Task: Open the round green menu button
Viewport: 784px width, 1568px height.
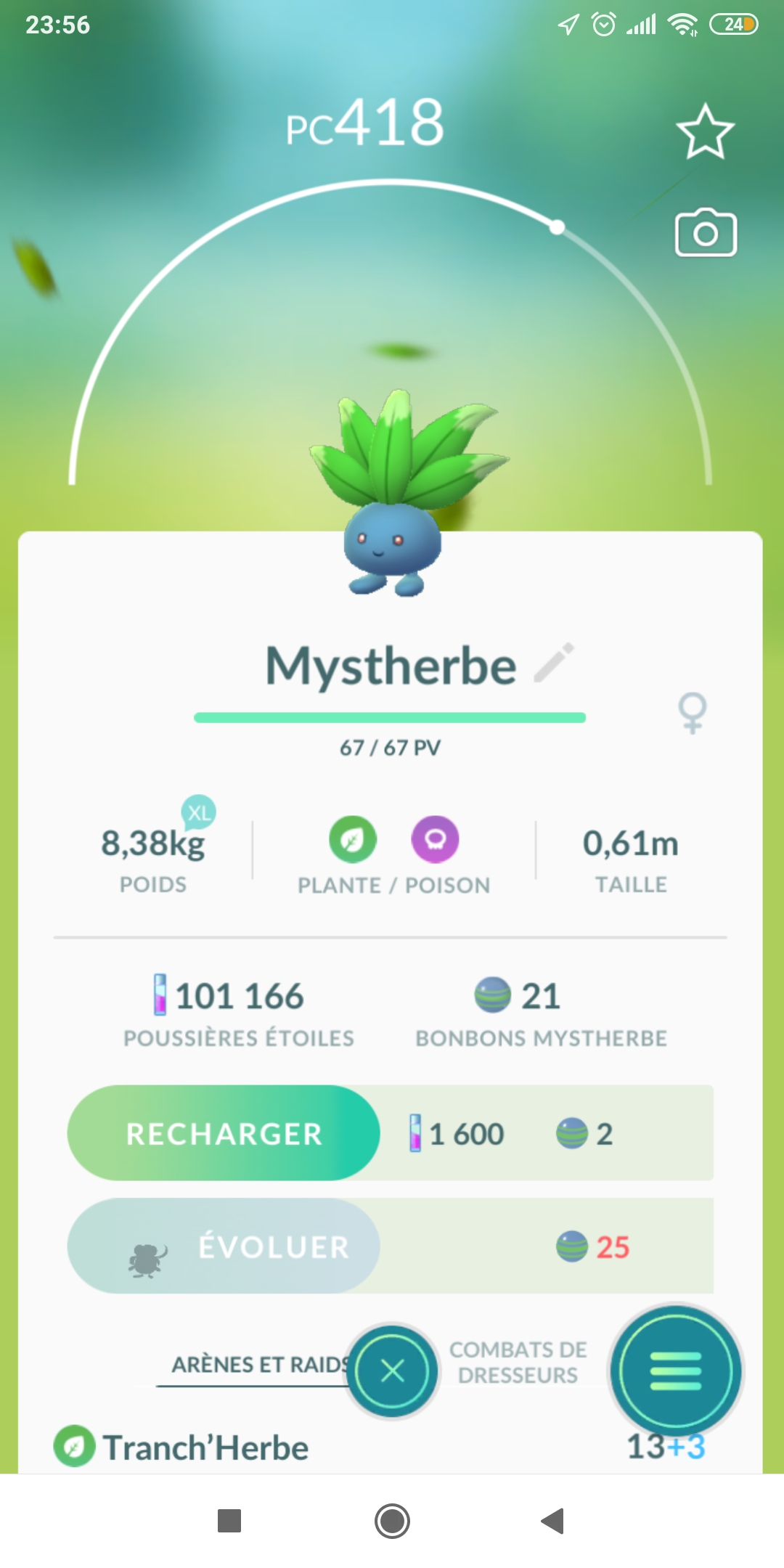Action: pos(676,1371)
